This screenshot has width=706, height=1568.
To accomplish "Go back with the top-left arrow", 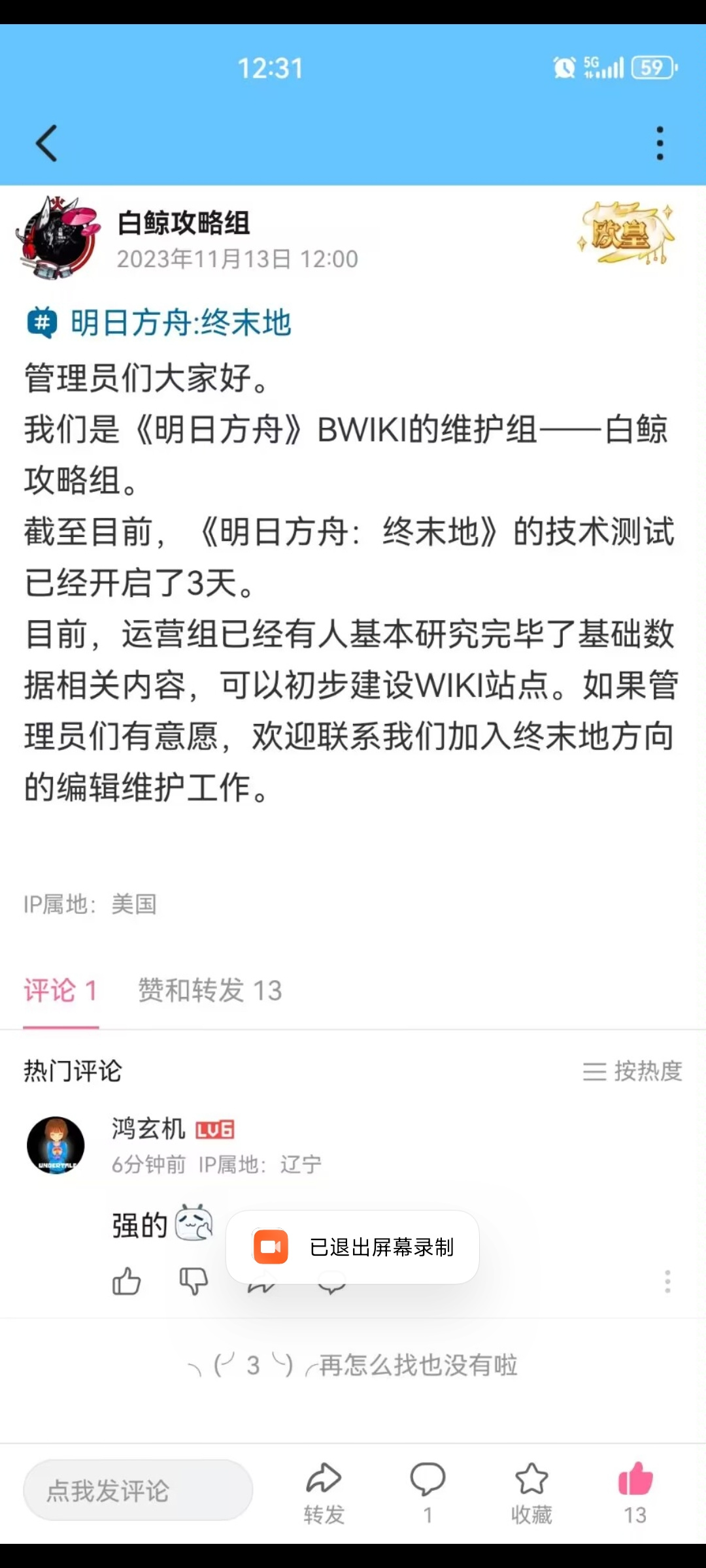I will click(x=46, y=143).
